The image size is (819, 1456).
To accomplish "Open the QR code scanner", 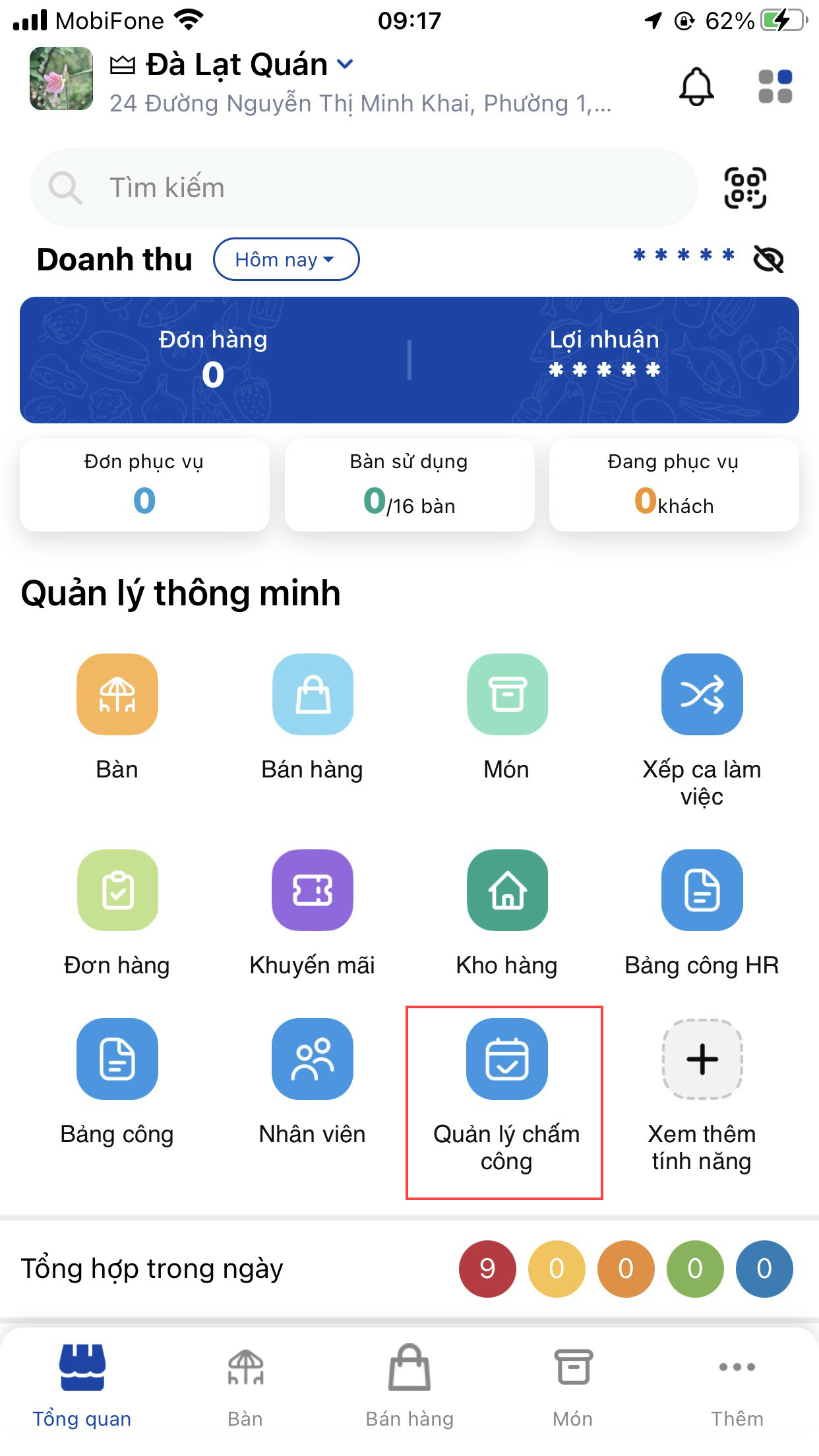I will pos(745,189).
